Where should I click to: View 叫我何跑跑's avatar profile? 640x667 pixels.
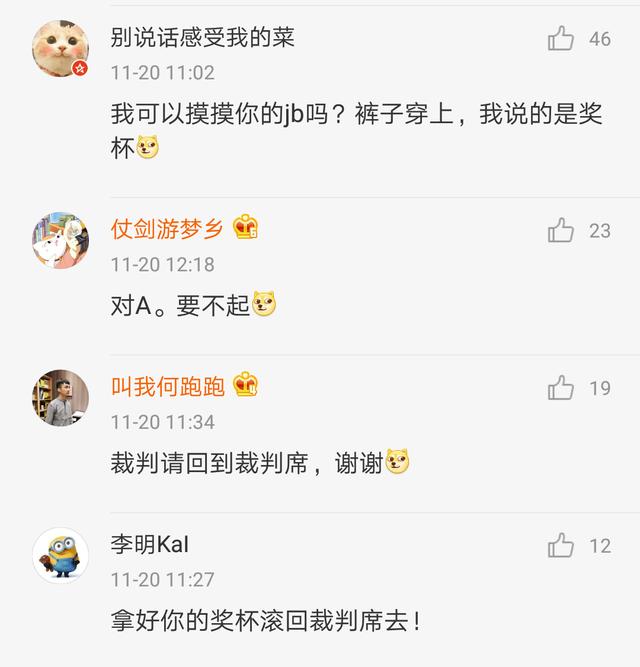[x=60, y=397]
